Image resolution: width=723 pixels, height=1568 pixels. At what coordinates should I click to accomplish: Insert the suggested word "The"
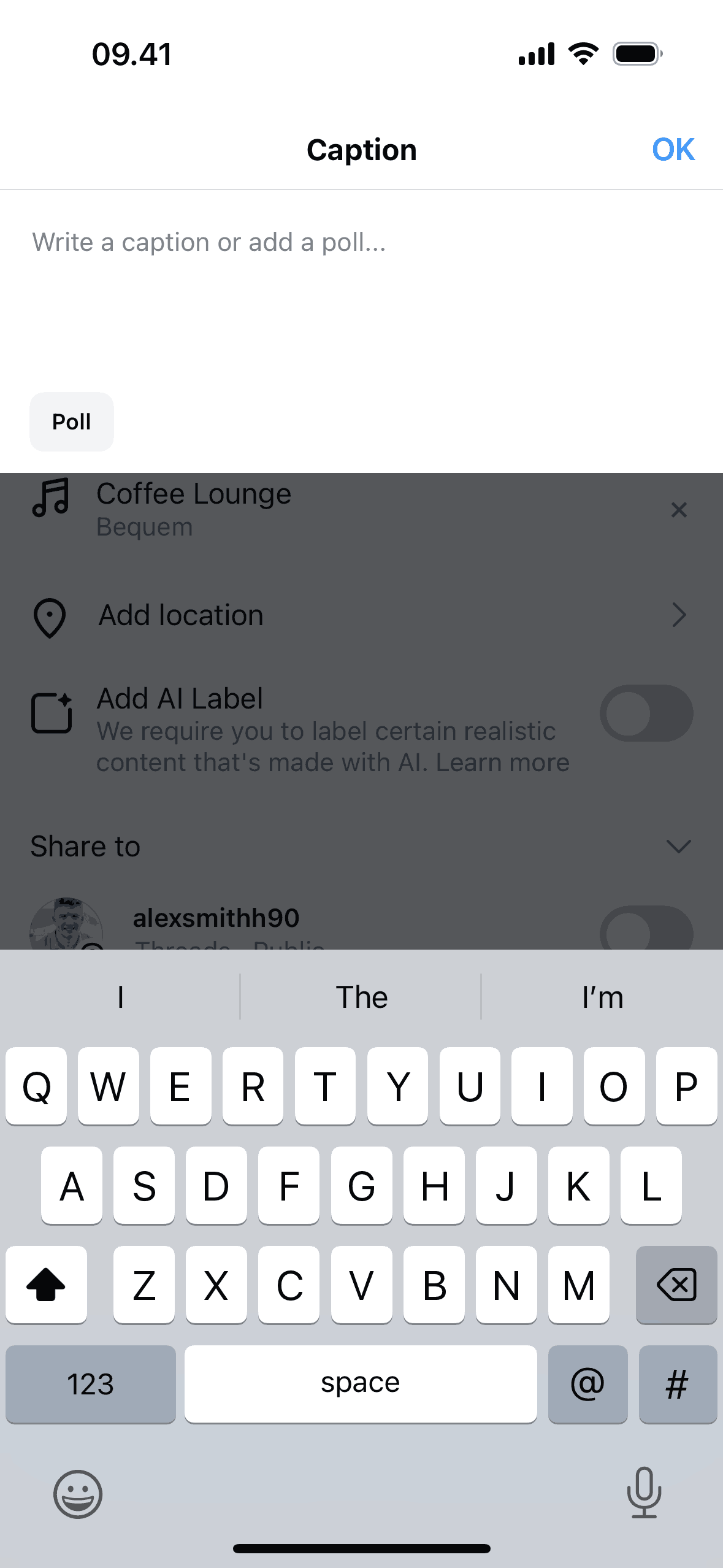click(x=361, y=997)
